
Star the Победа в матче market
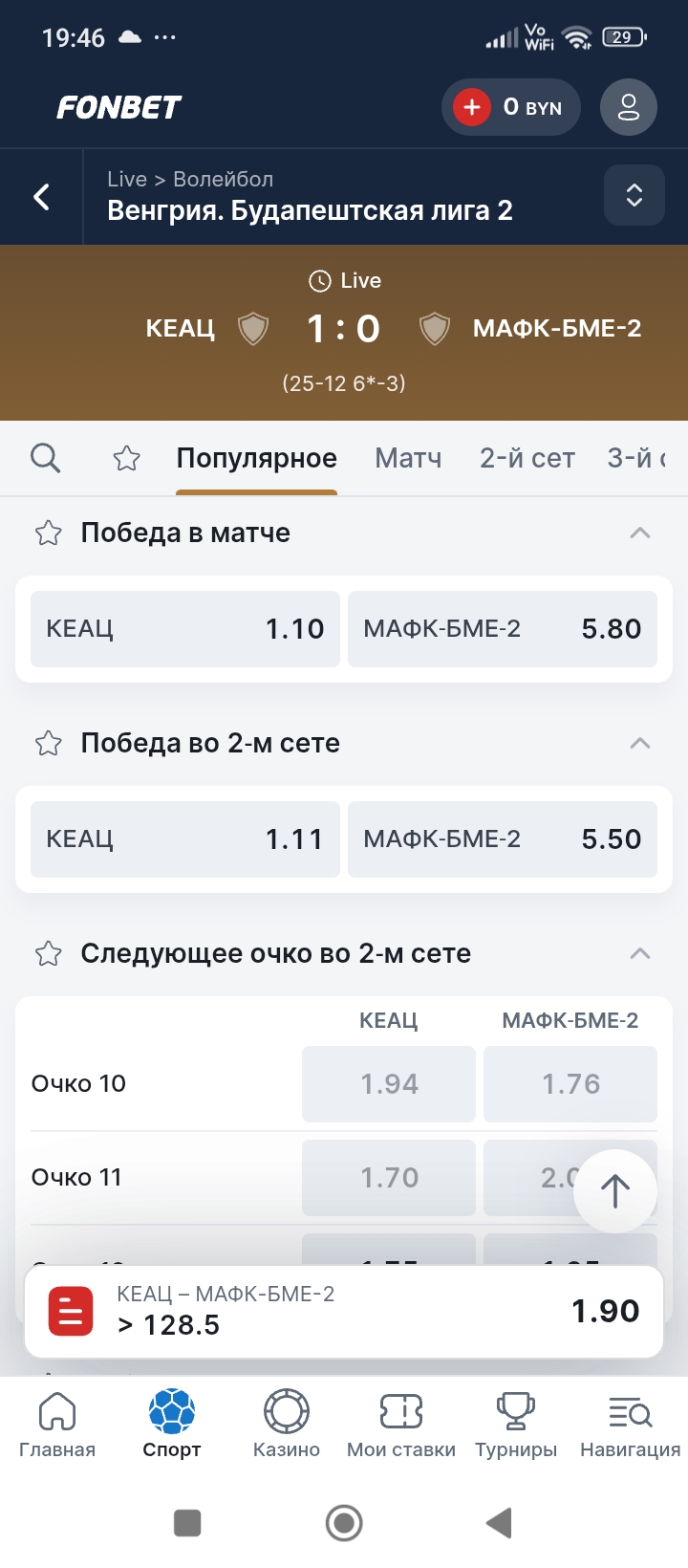pyautogui.click(x=47, y=533)
